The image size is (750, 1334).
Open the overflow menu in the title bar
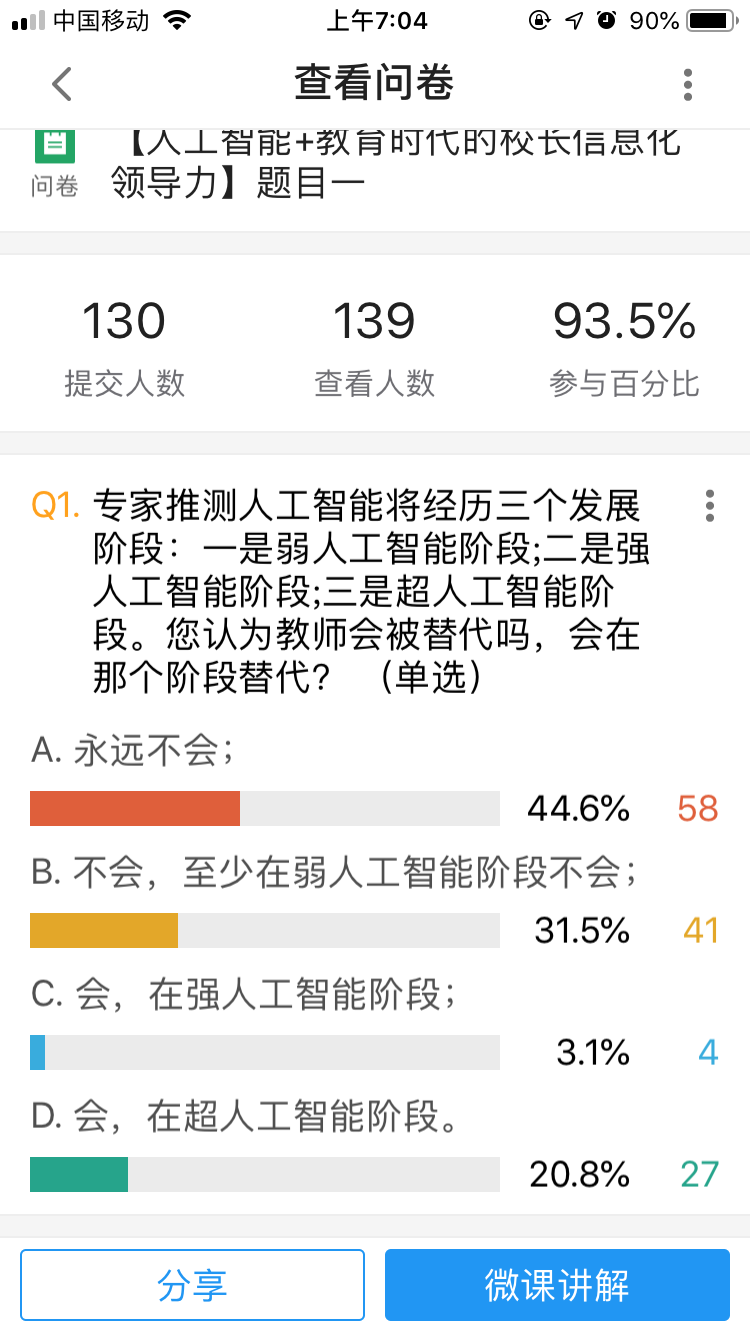point(688,85)
